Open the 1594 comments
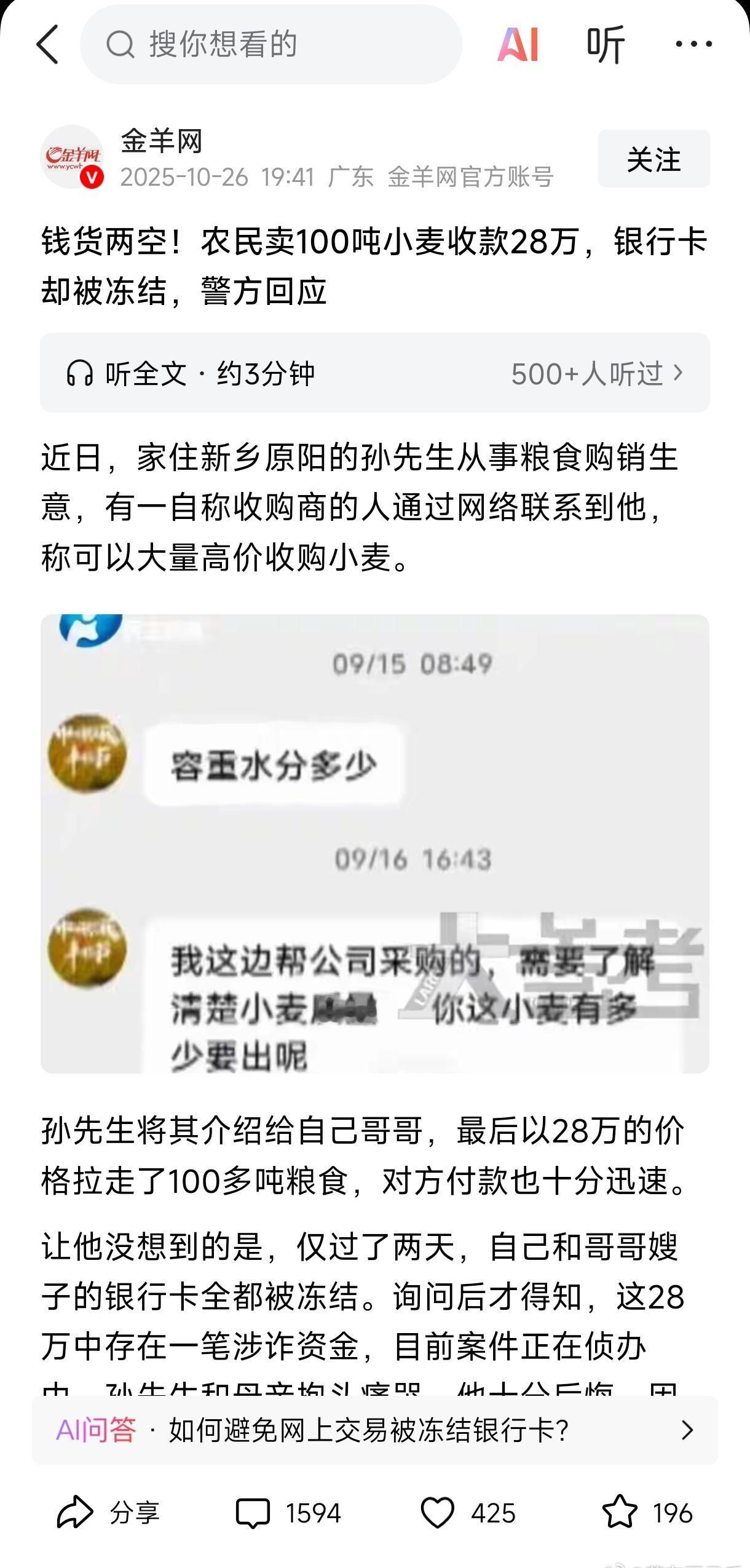Screen dimensions: 750x1568 tap(288, 1513)
